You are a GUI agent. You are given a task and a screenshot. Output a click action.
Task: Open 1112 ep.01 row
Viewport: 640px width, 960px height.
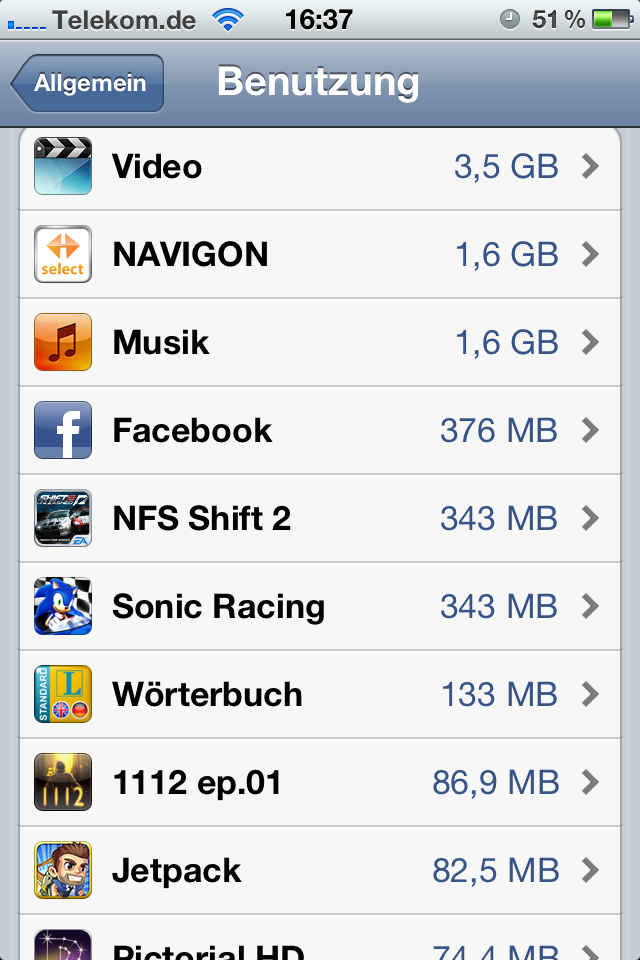click(x=320, y=783)
